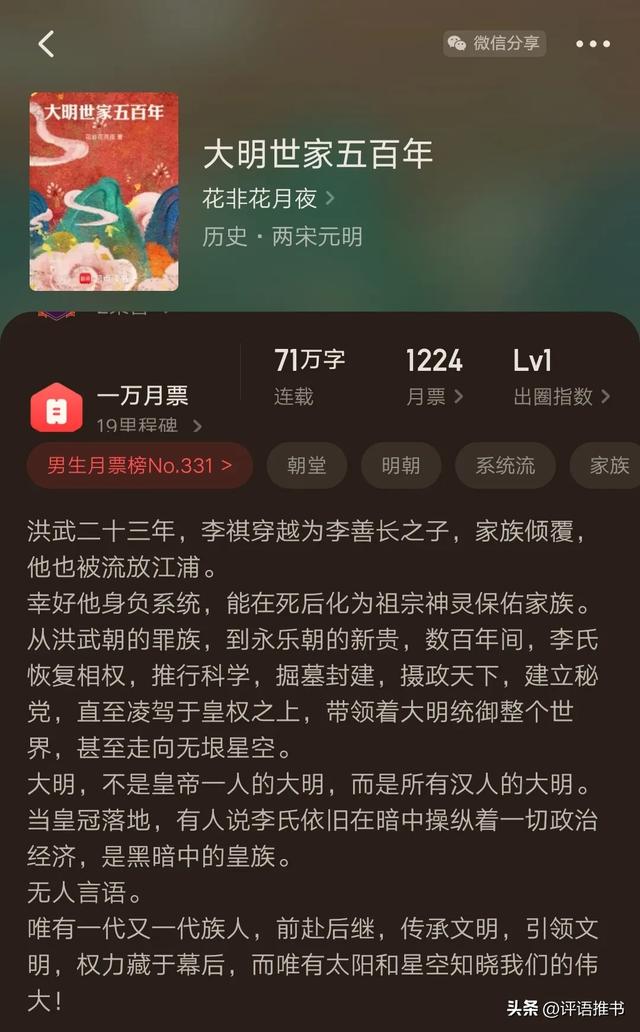Screen dimensions: 640x1032
Task: Go back using the top arrow
Action: coord(46,43)
